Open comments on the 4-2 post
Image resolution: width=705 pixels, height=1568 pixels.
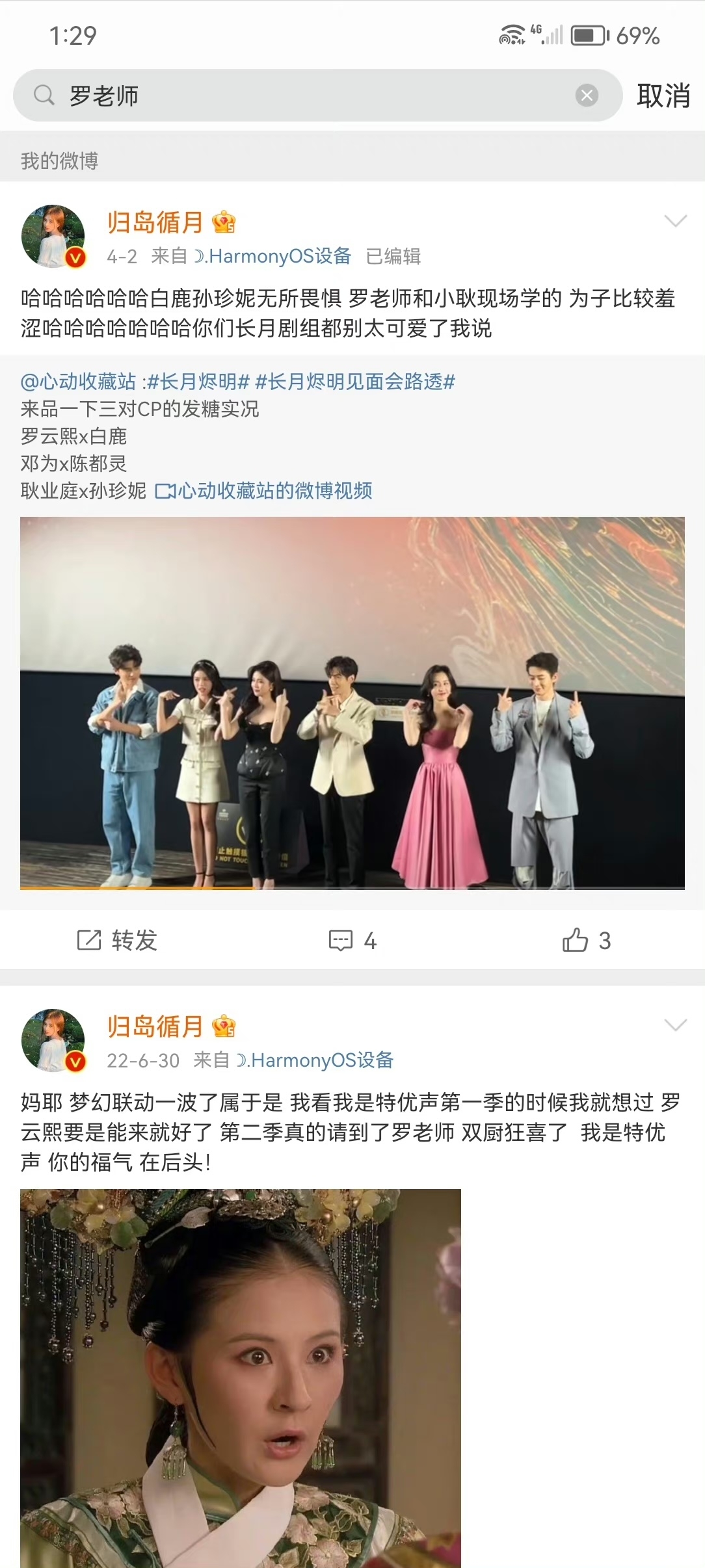coord(352,940)
